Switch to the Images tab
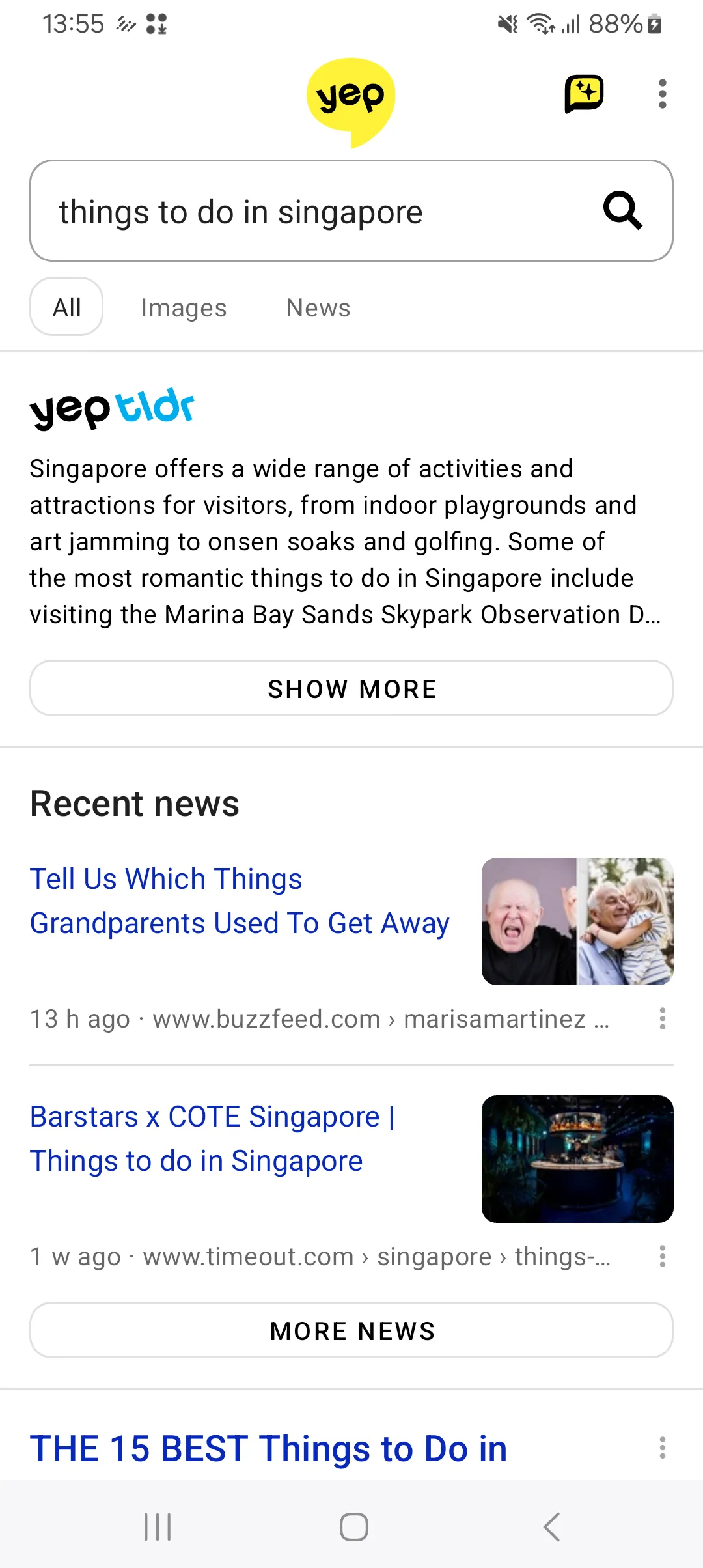The height and width of the screenshot is (1568, 703). (x=184, y=308)
